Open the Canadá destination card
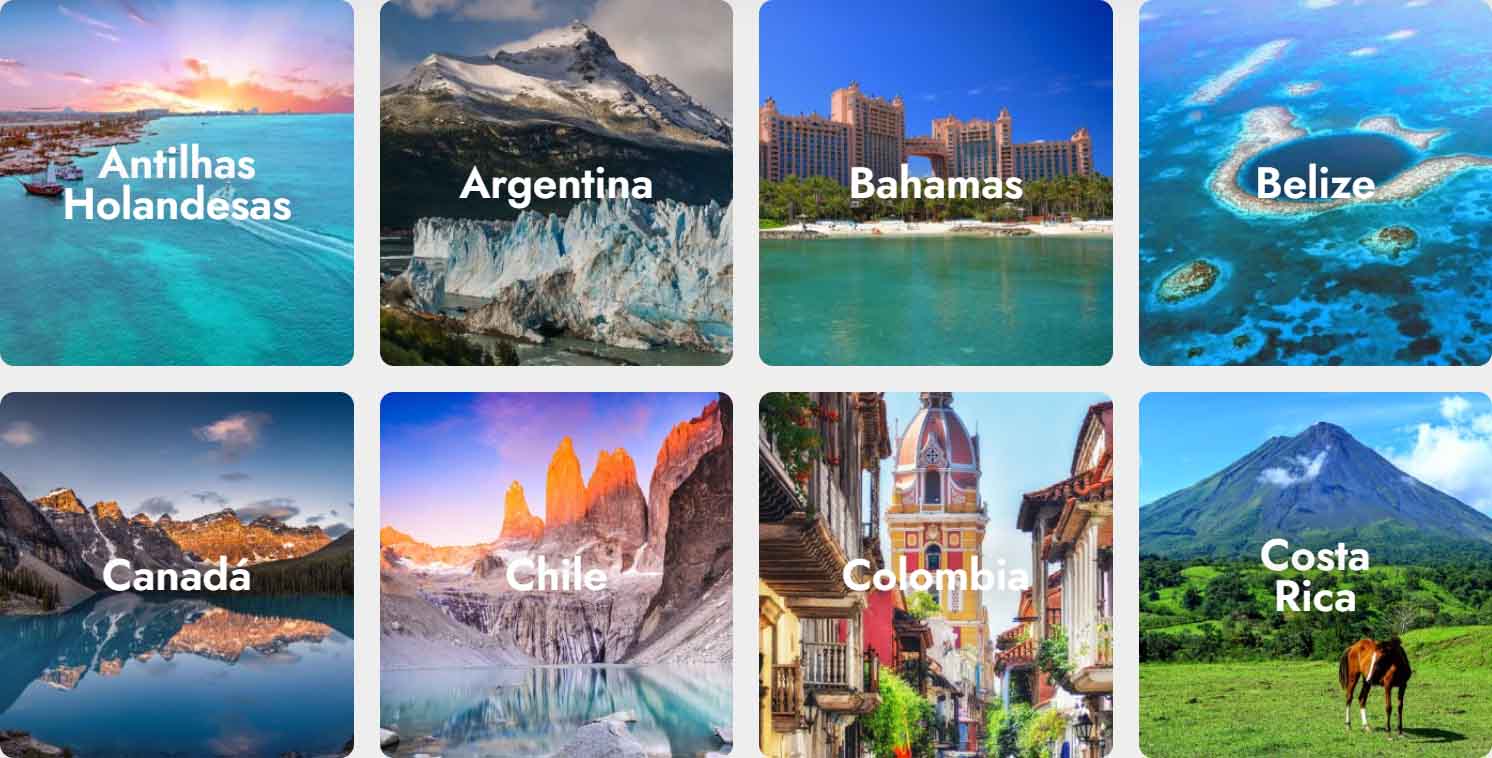The image size is (1492, 758). (x=177, y=575)
